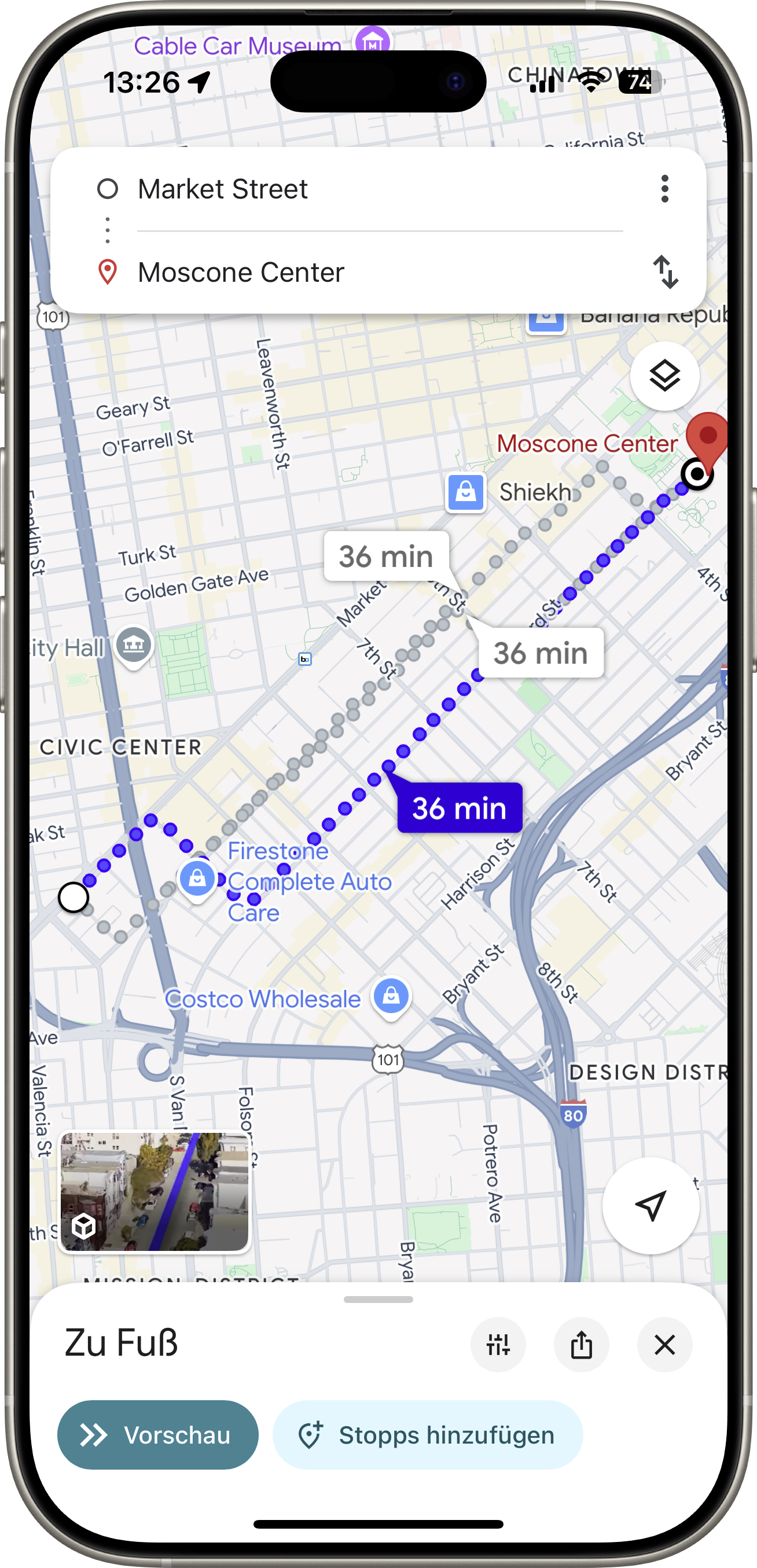
Task: Recenter map on my location
Action: click(x=650, y=1205)
